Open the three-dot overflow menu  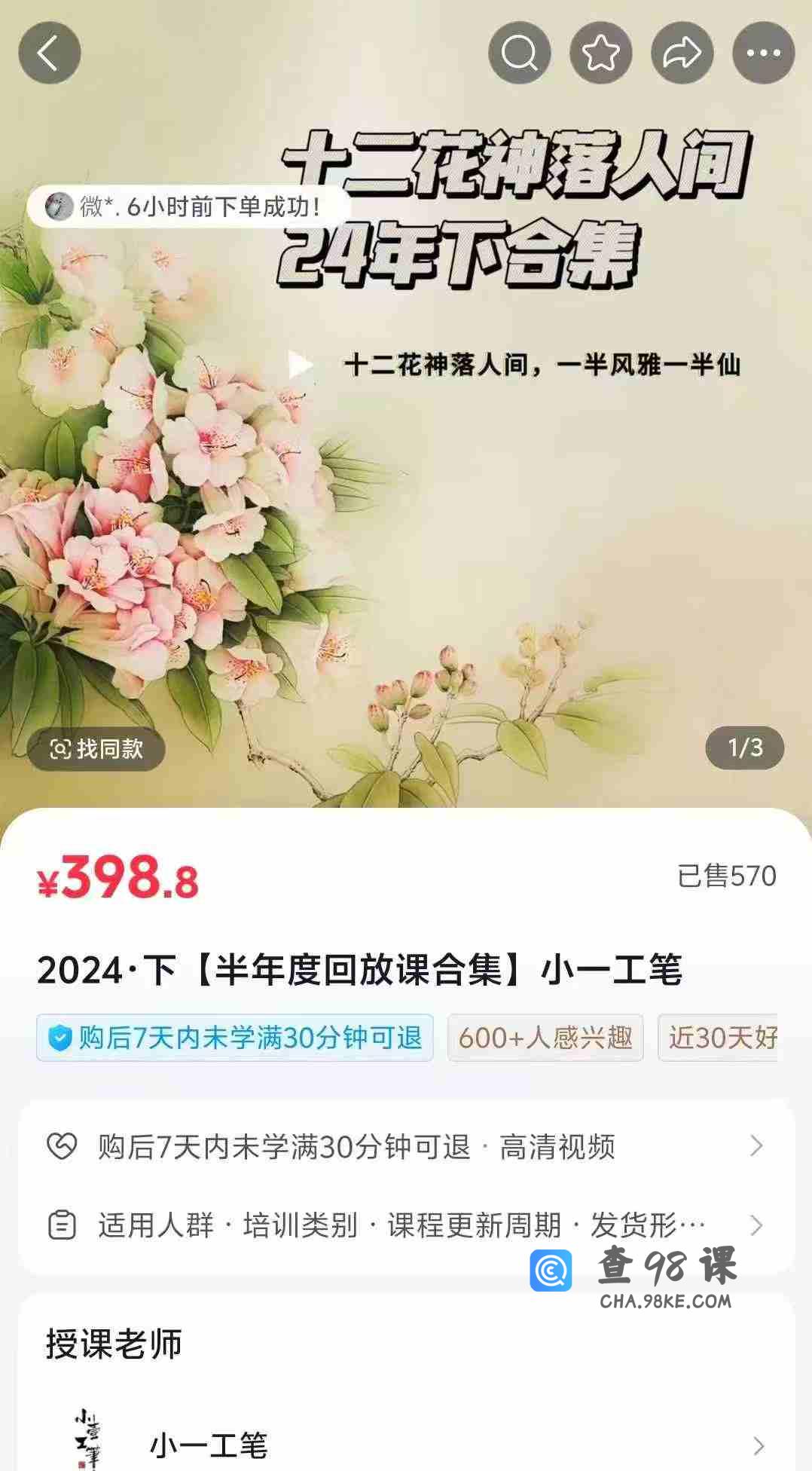pyautogui.click(x=764, y=53)
